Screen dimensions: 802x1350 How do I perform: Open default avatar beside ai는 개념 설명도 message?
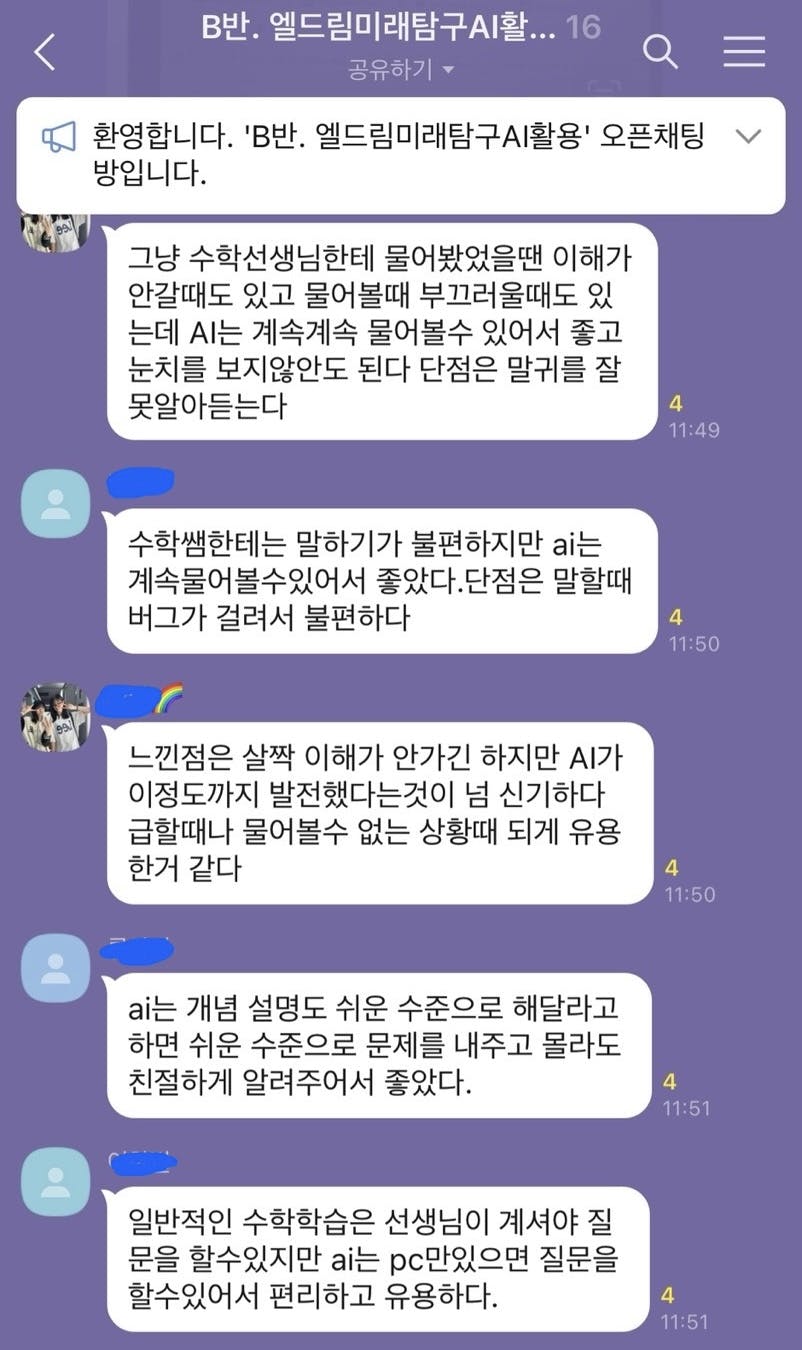[x=56, y=968]
